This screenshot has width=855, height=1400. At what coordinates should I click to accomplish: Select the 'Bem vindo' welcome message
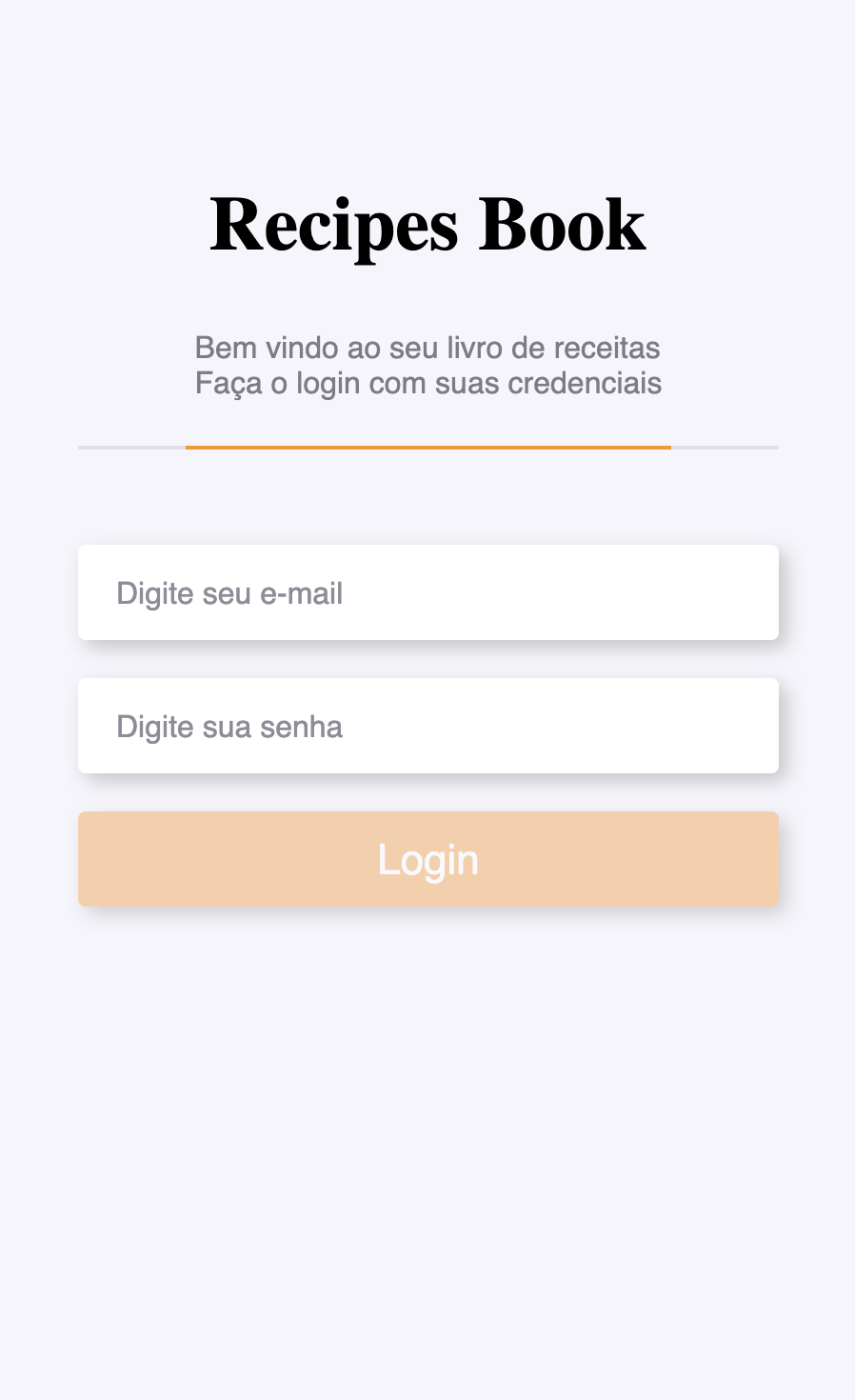tap(427, 348)
